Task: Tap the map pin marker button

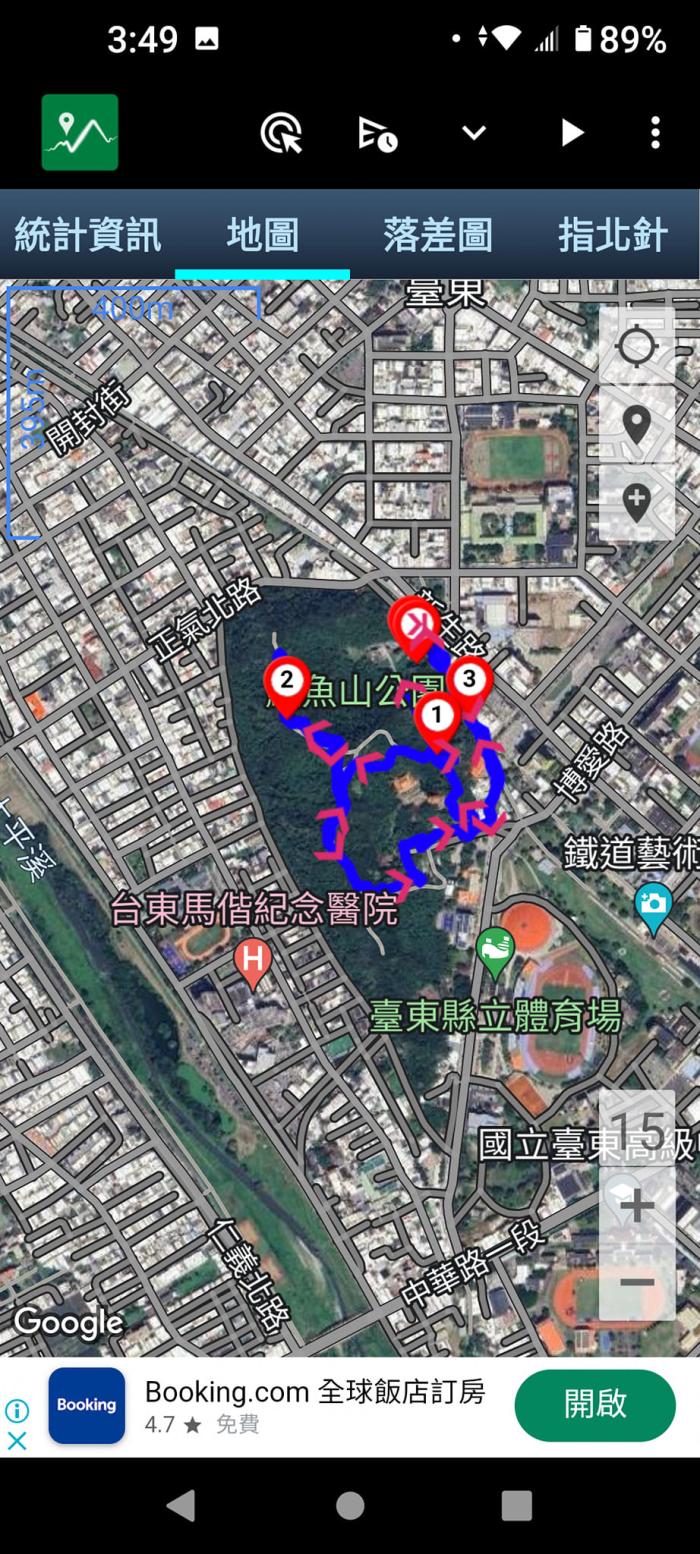Action: tap(637, 424)
